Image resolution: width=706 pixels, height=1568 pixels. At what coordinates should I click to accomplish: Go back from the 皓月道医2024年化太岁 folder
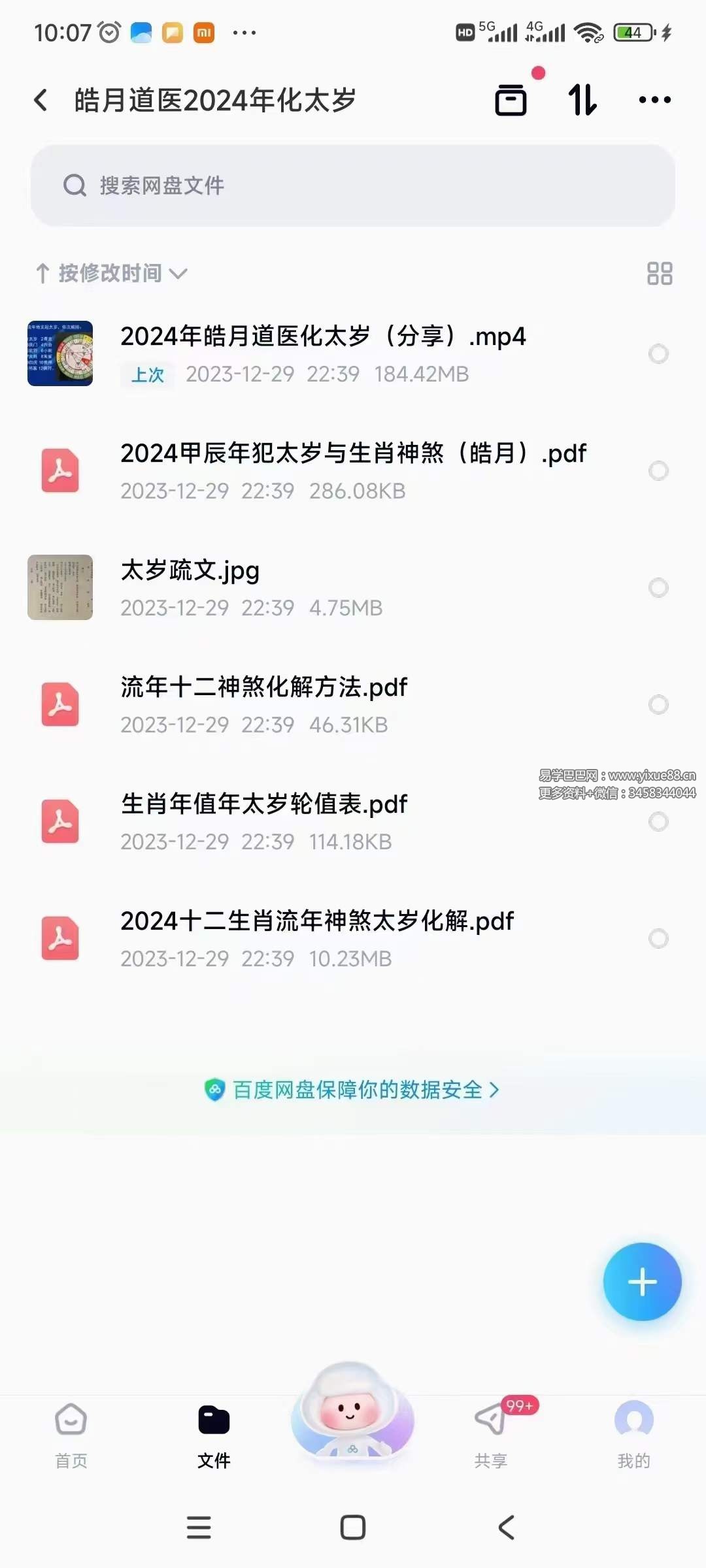point(41,100)
